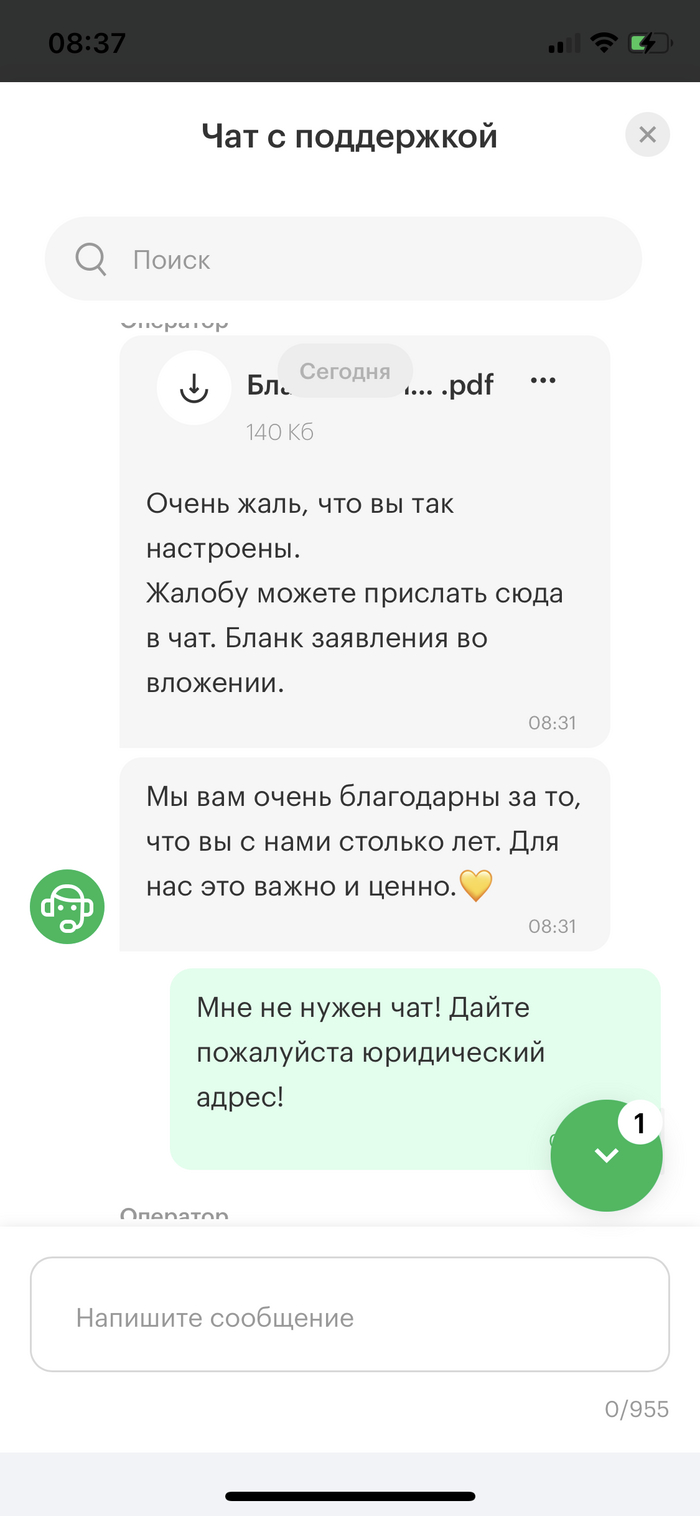The image size is (700, 1516).
Task: Jump to the newest unread message
Action: (606, 1155)
